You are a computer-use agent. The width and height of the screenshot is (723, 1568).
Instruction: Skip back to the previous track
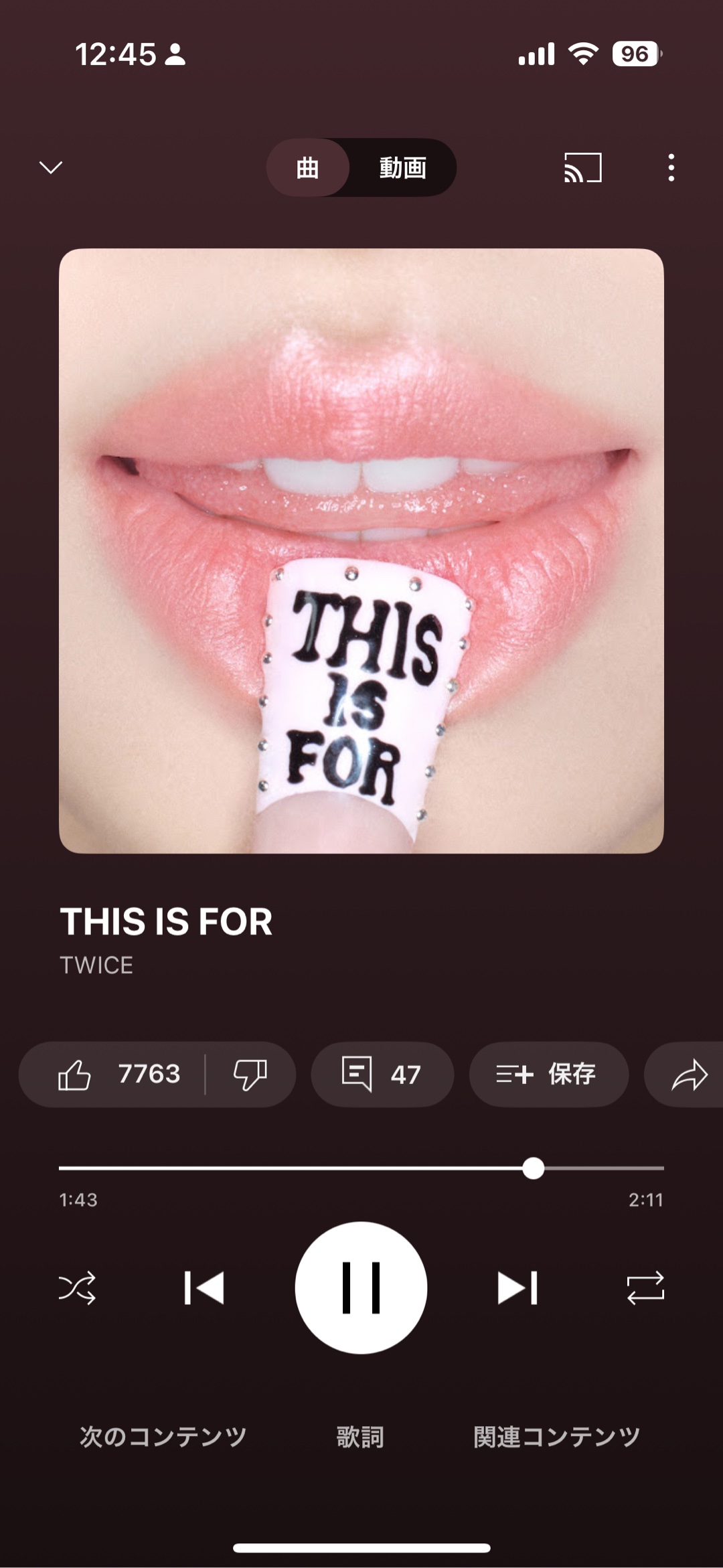click(x=204, y=1287)
